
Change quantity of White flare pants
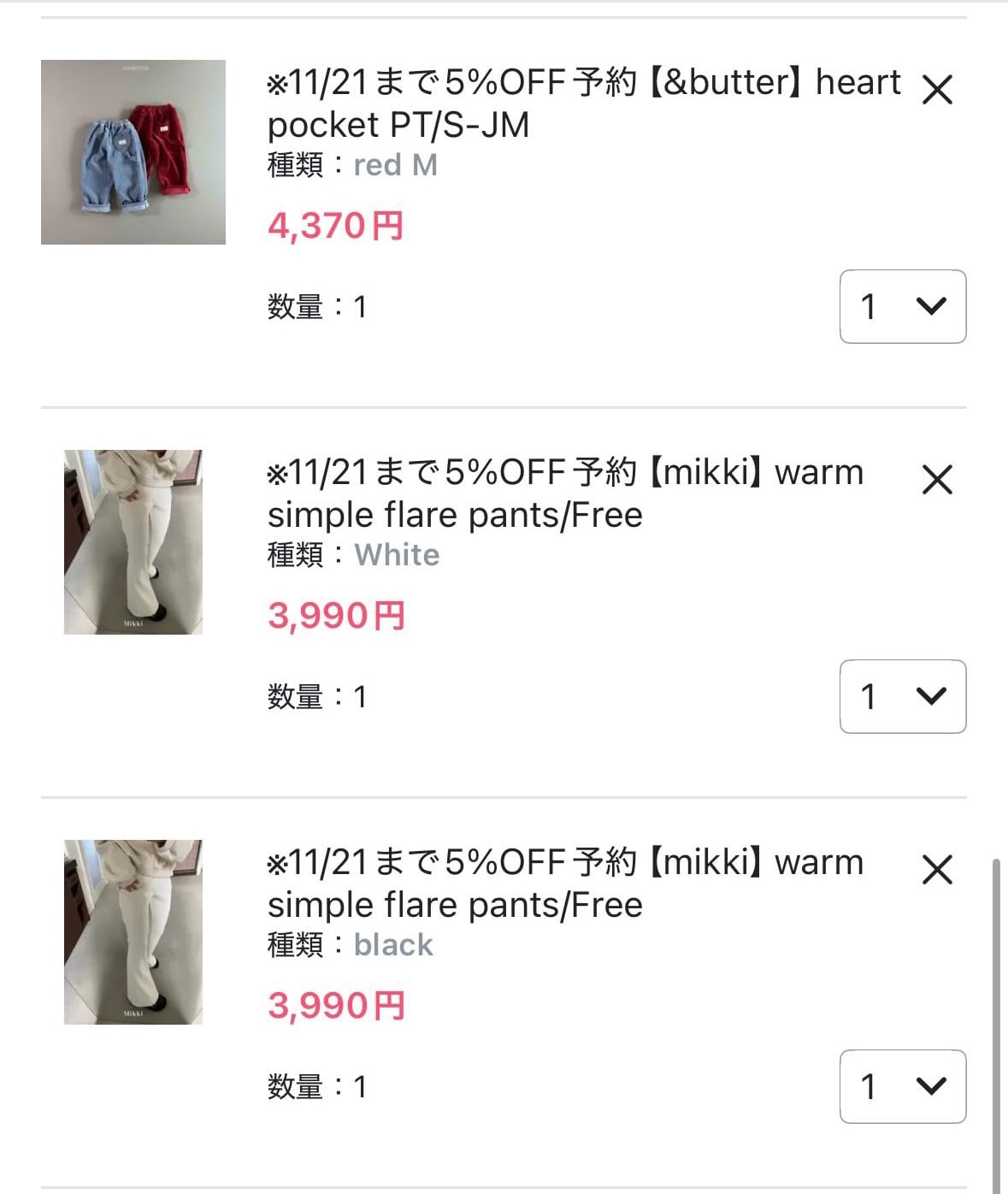pyautogui.click(x=903, y=696)
